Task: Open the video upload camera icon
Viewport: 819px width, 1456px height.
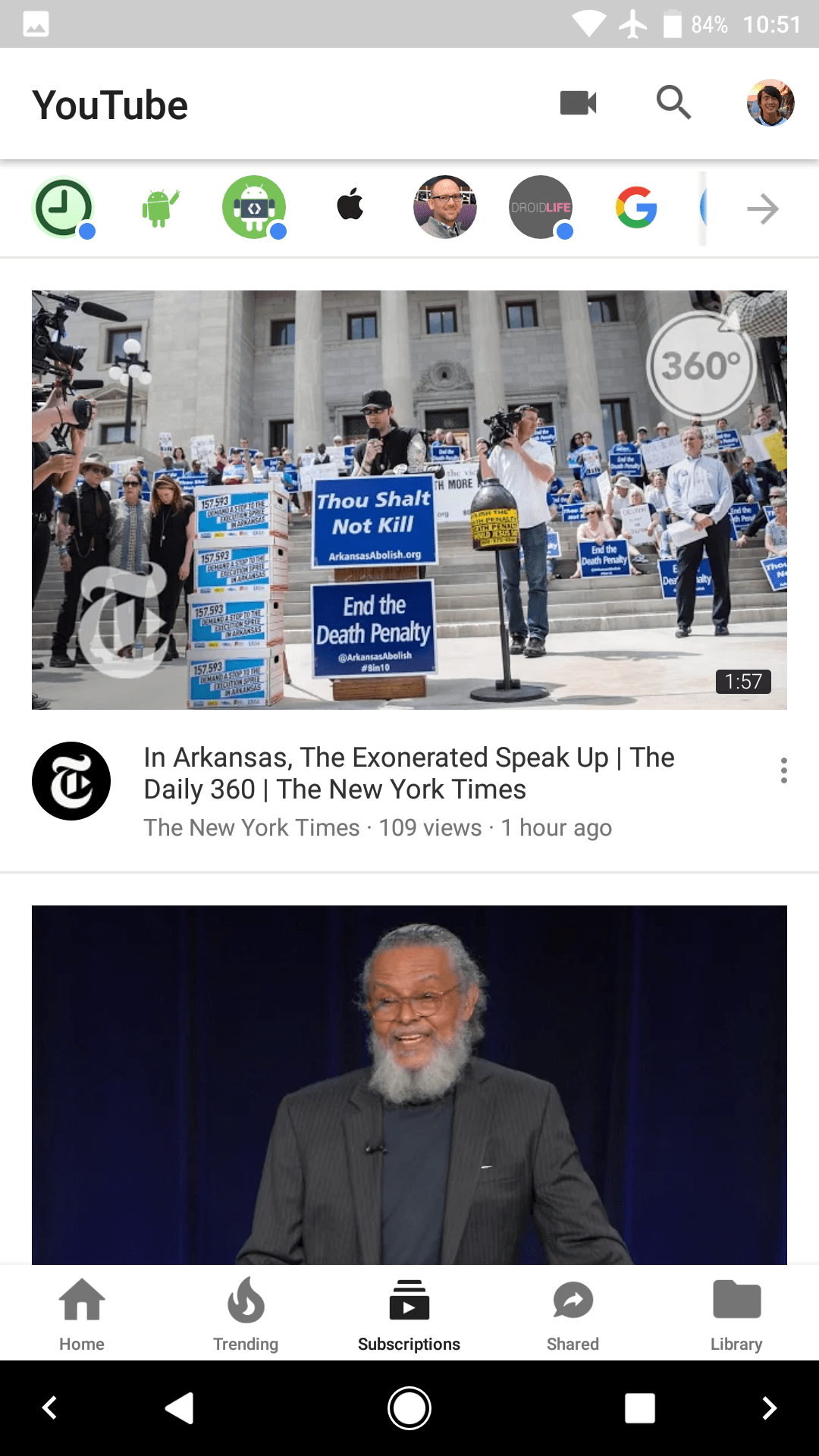Action: [x=578, y=103]
